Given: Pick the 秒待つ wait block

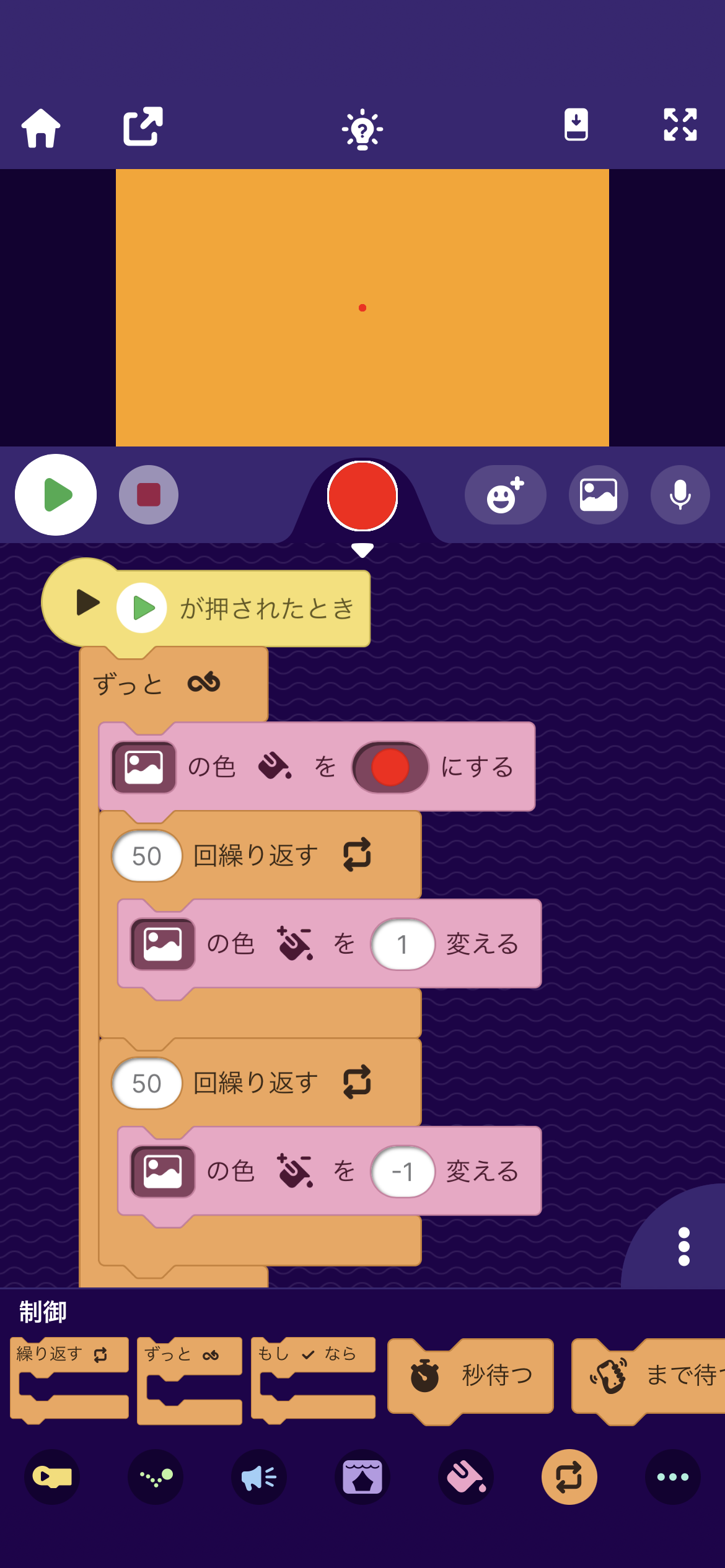Looking at the screenshot, I should click(470, 1376).
